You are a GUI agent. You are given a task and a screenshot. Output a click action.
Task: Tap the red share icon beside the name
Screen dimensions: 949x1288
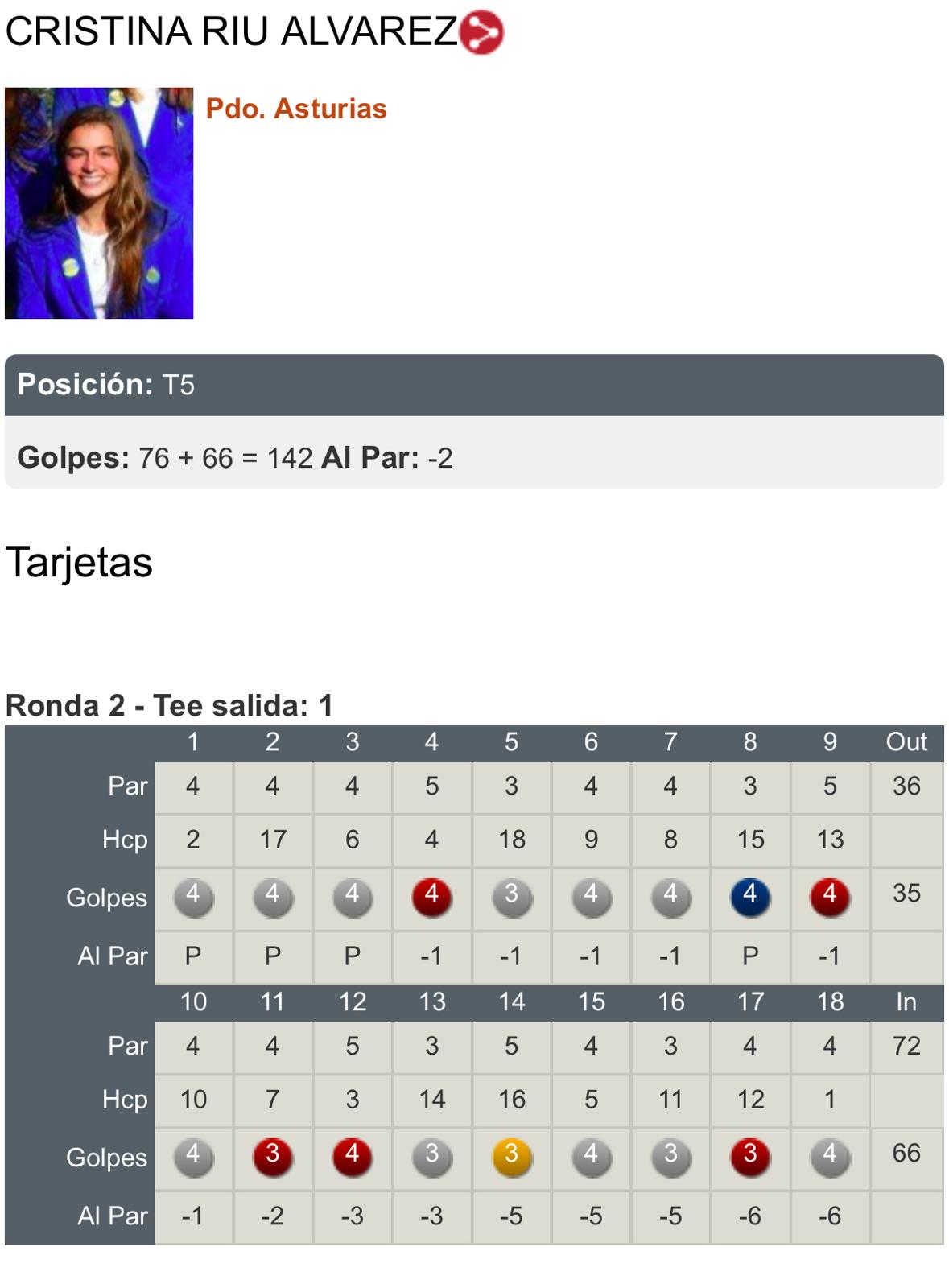[481, 33]
